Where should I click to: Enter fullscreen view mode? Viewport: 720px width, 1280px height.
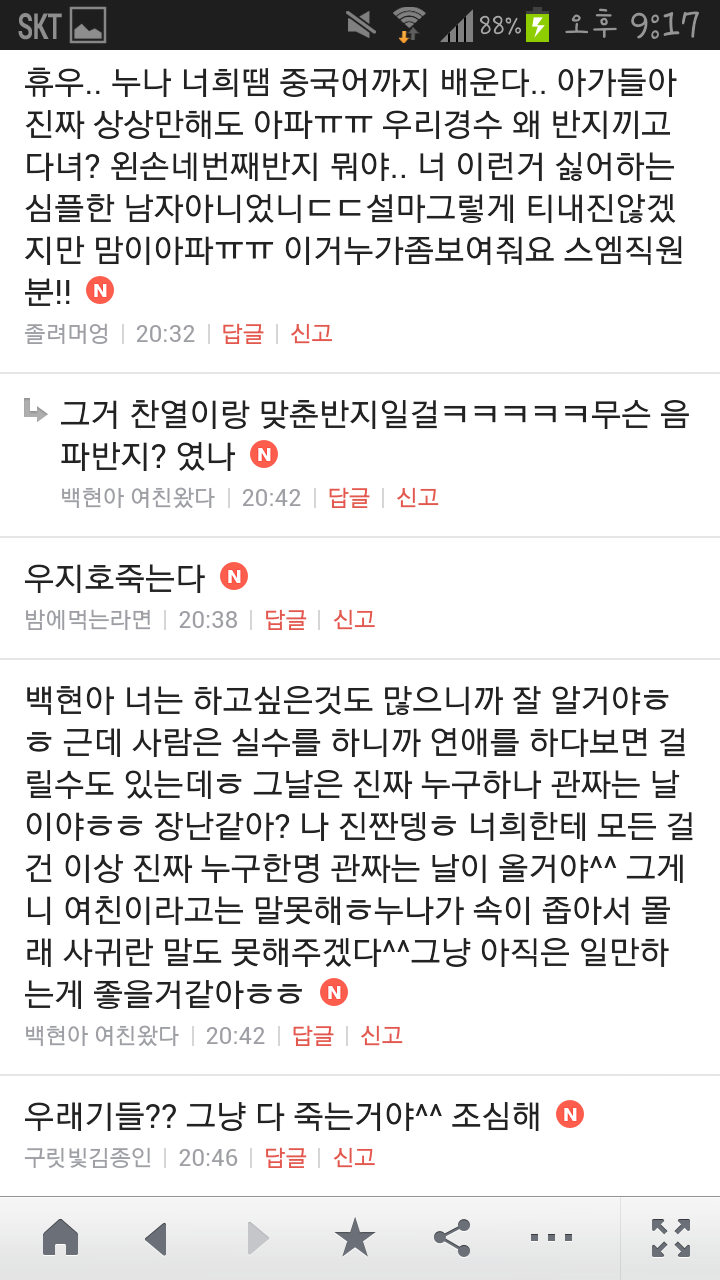click(670, 1238)
